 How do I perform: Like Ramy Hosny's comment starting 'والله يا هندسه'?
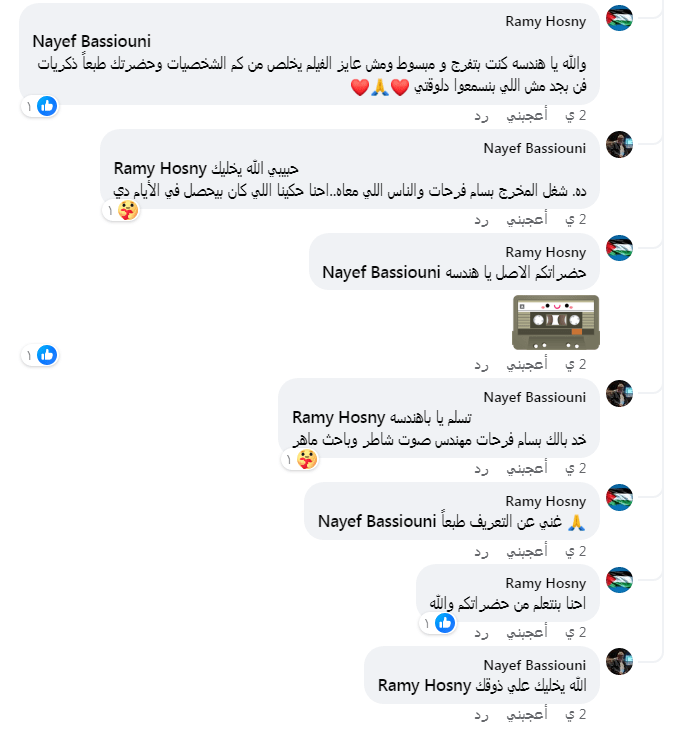[529, 116]
